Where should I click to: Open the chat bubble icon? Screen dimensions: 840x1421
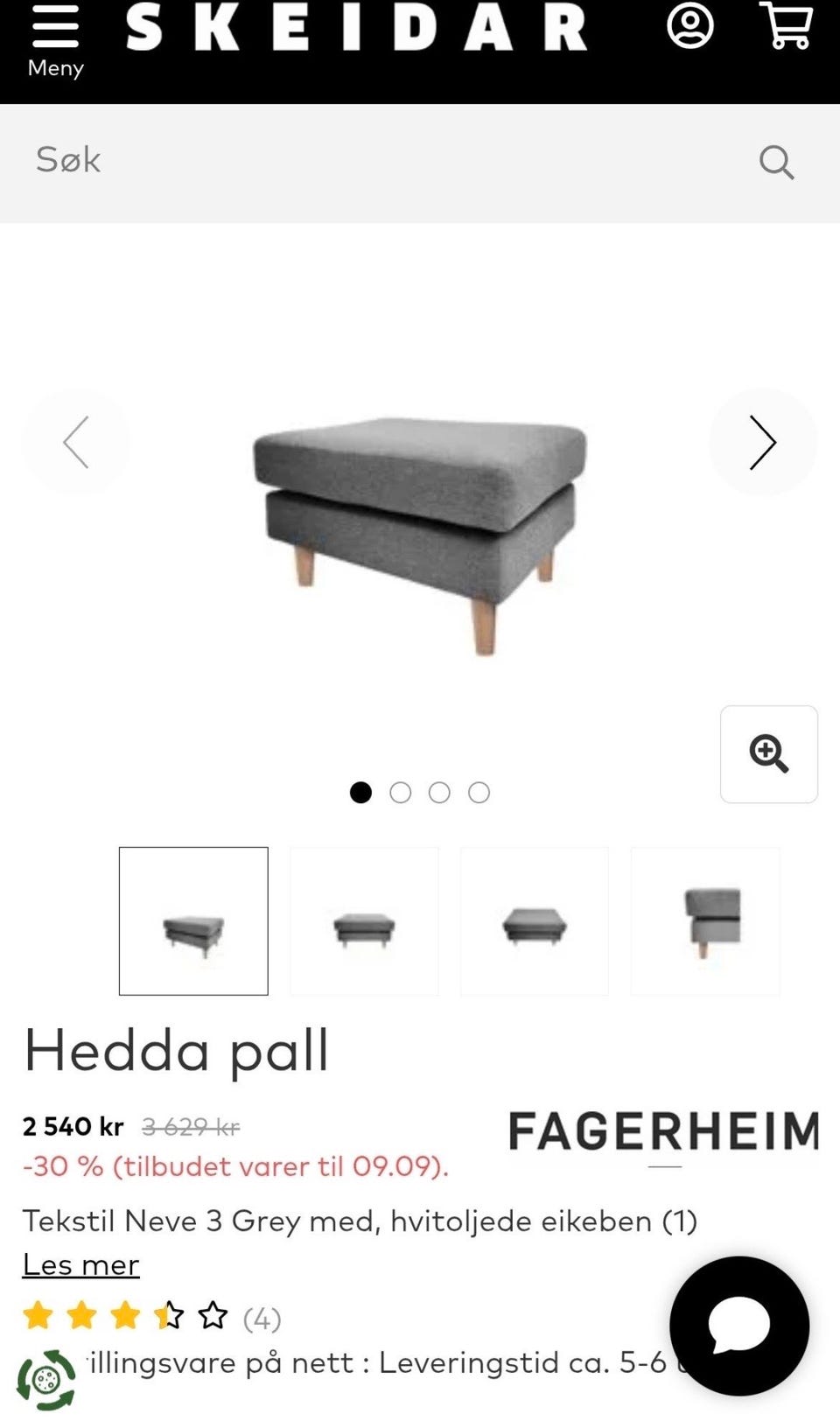pyautogui.click(x=739, y=1326)
